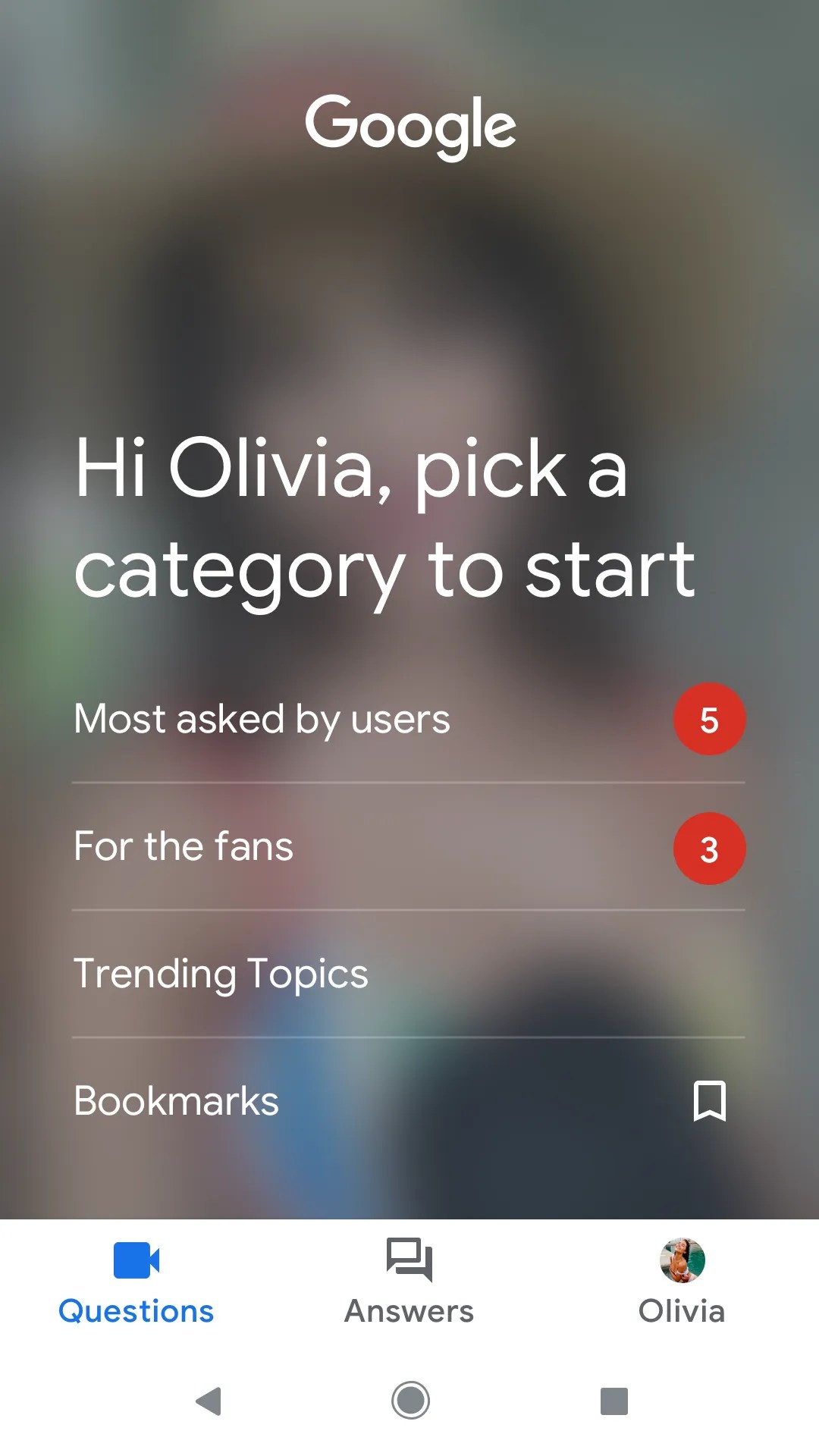Switch to the Answers tab
Screen dimensions: 819x1456
pyautogui.click(x=409, y=1310)
